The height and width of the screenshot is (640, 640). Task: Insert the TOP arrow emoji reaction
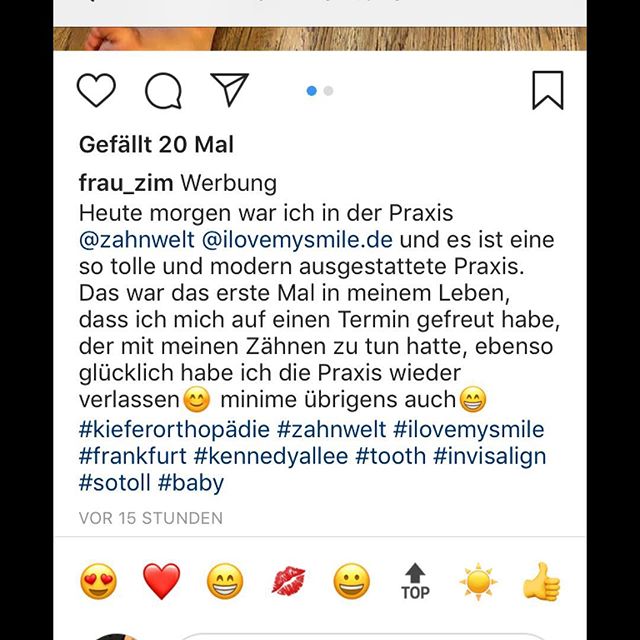(x=415, y=580)
